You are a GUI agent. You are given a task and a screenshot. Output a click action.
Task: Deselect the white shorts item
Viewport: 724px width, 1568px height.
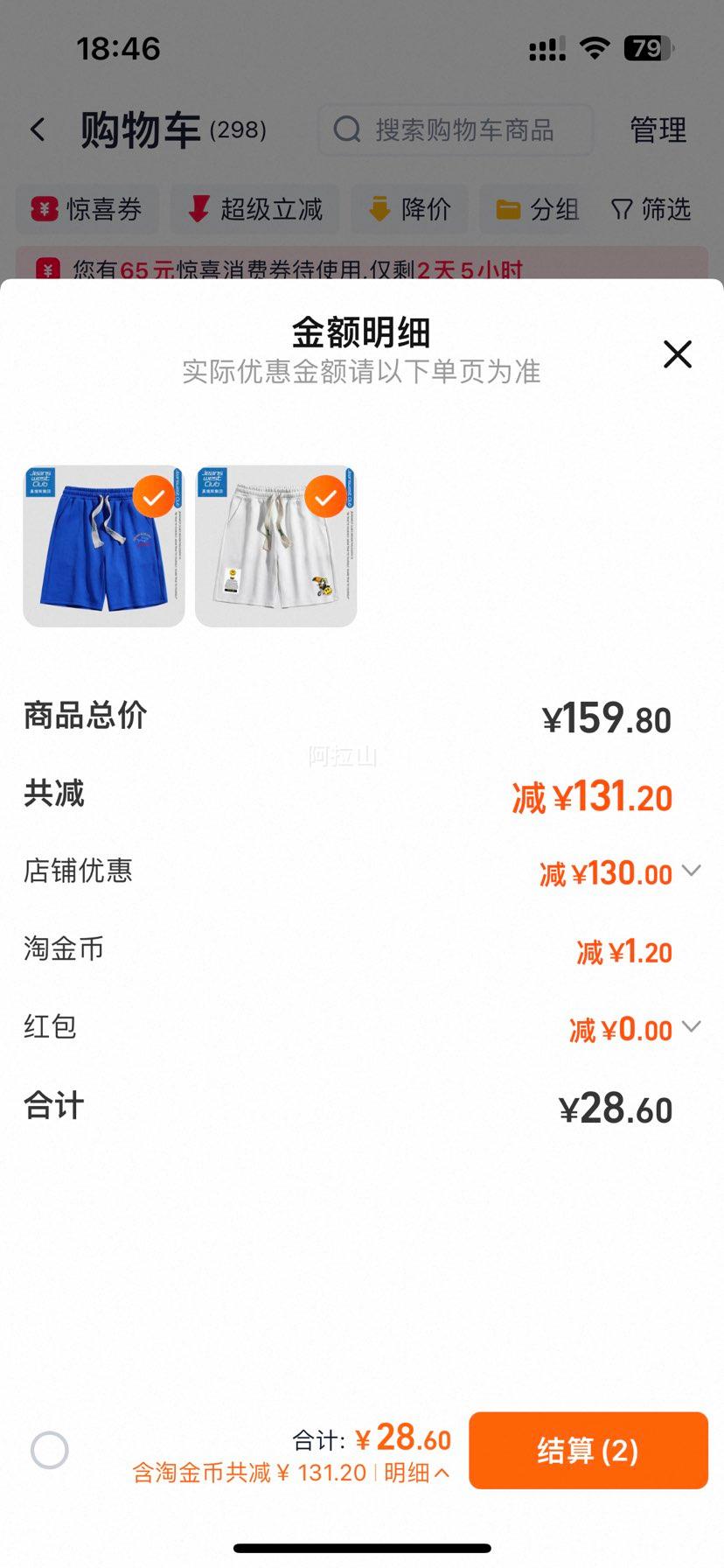325,497
